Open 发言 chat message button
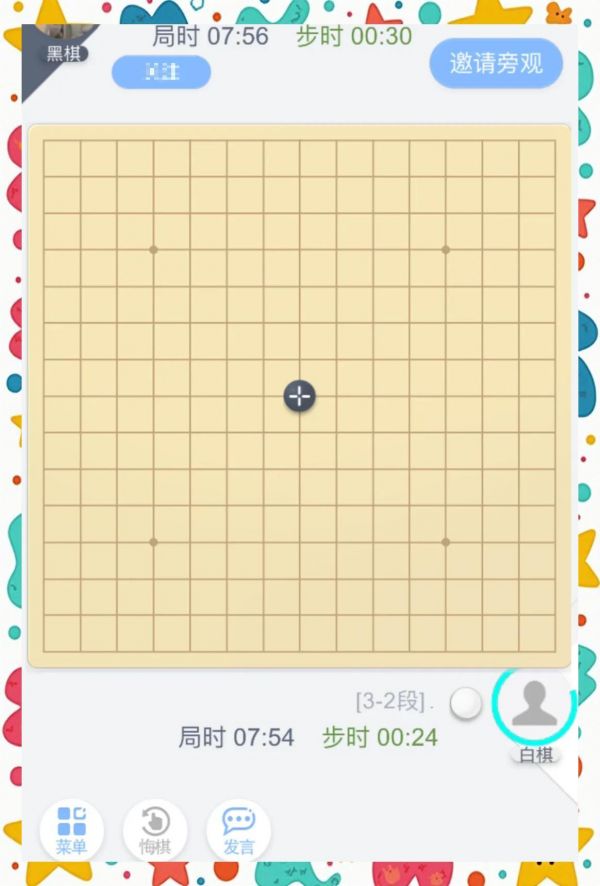 coord(238,829)
